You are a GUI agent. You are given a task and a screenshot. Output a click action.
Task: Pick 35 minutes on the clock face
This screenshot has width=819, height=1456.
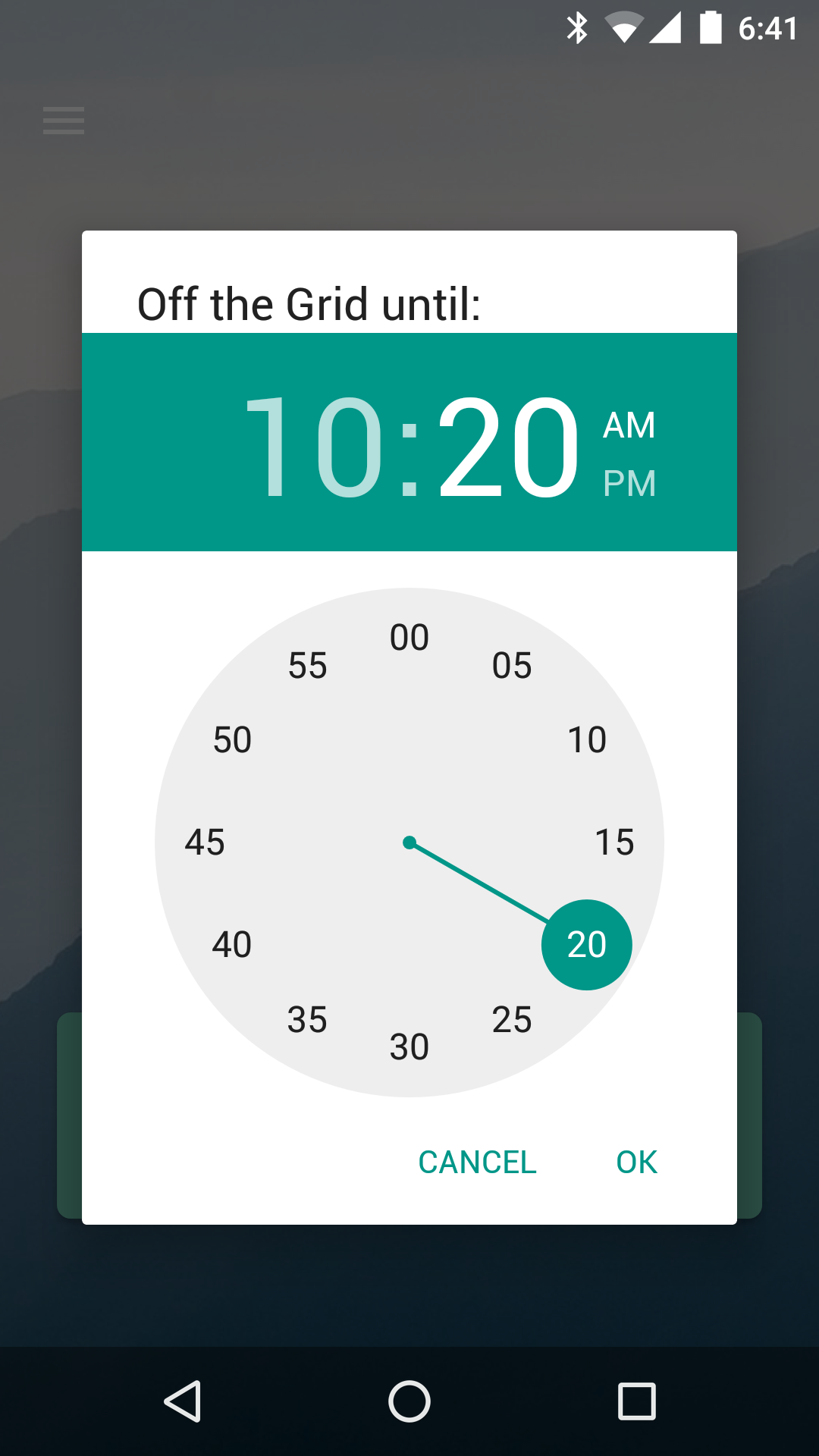point(307,1020)
